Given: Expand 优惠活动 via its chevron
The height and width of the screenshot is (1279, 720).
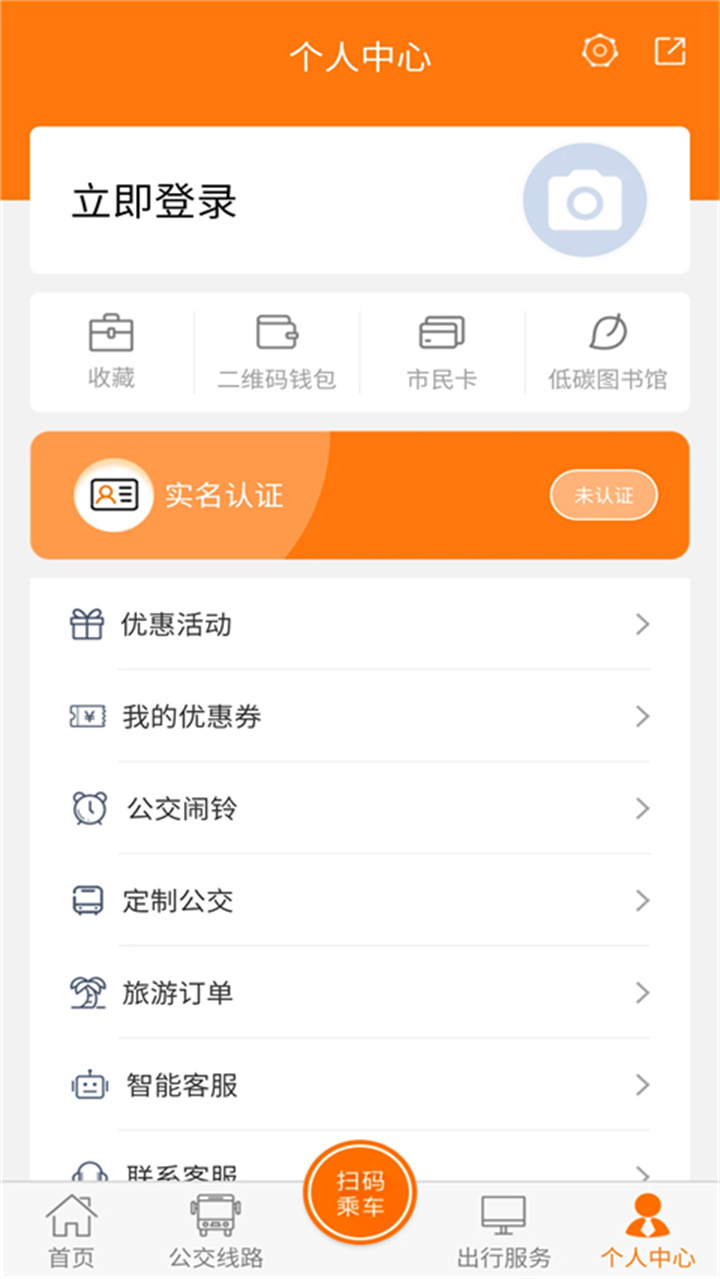Looking at the screenshot, I should [x=642, y=624].
